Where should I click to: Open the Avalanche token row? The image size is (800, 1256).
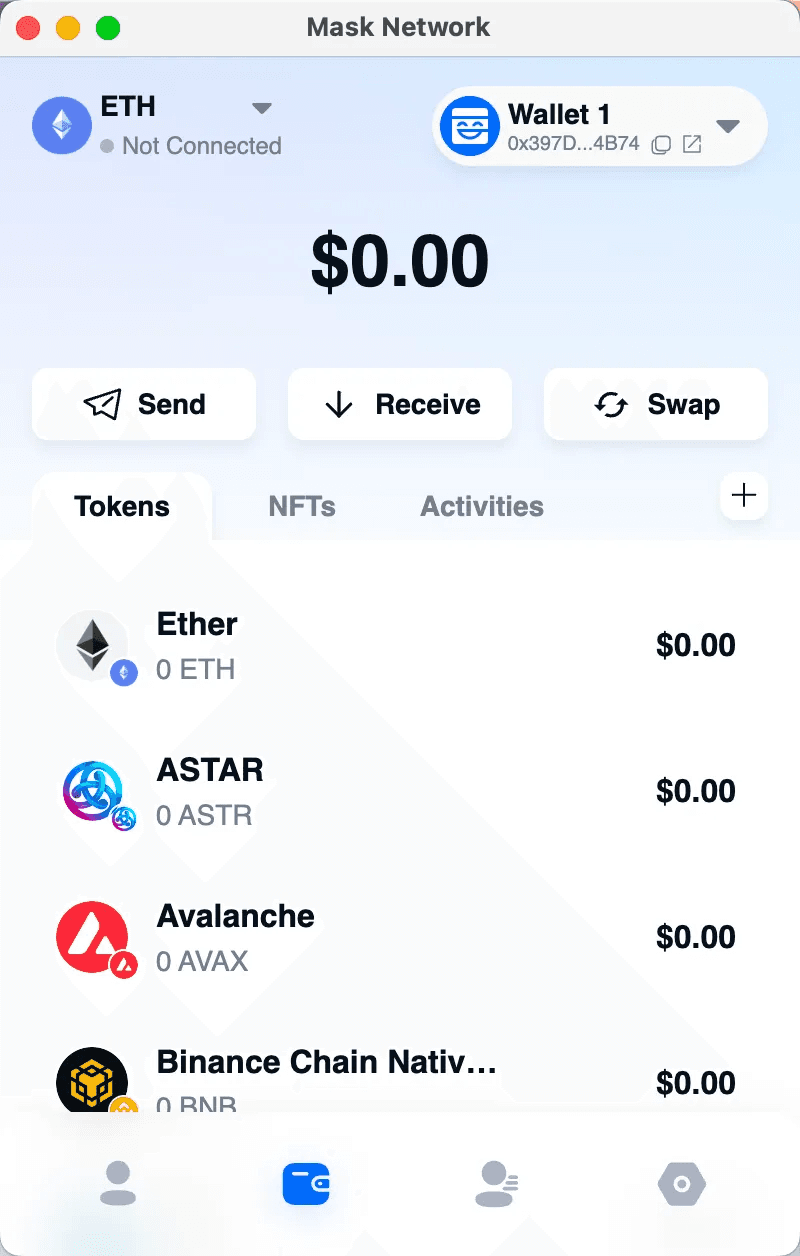(x=400, y=937)
